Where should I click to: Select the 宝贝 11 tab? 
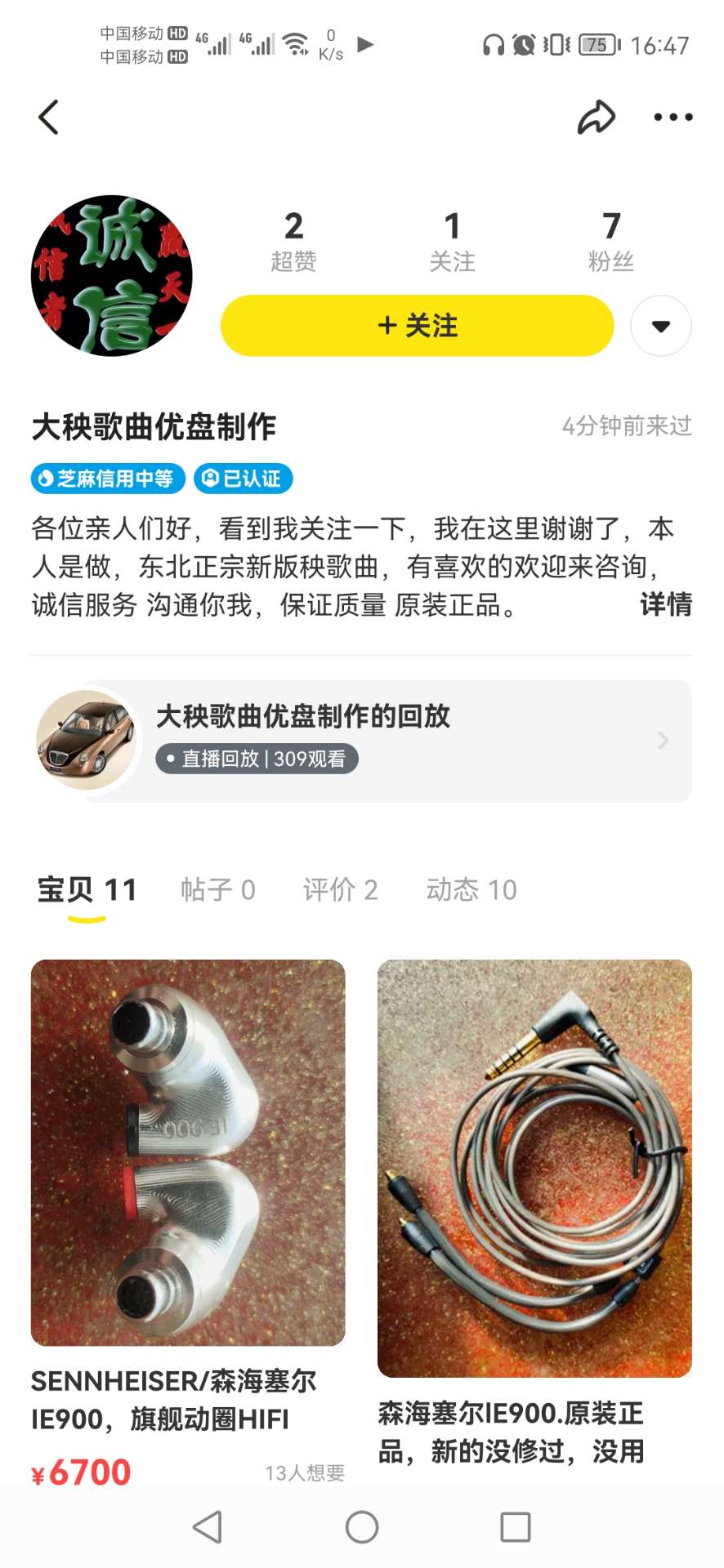click(x=87, y=889)
